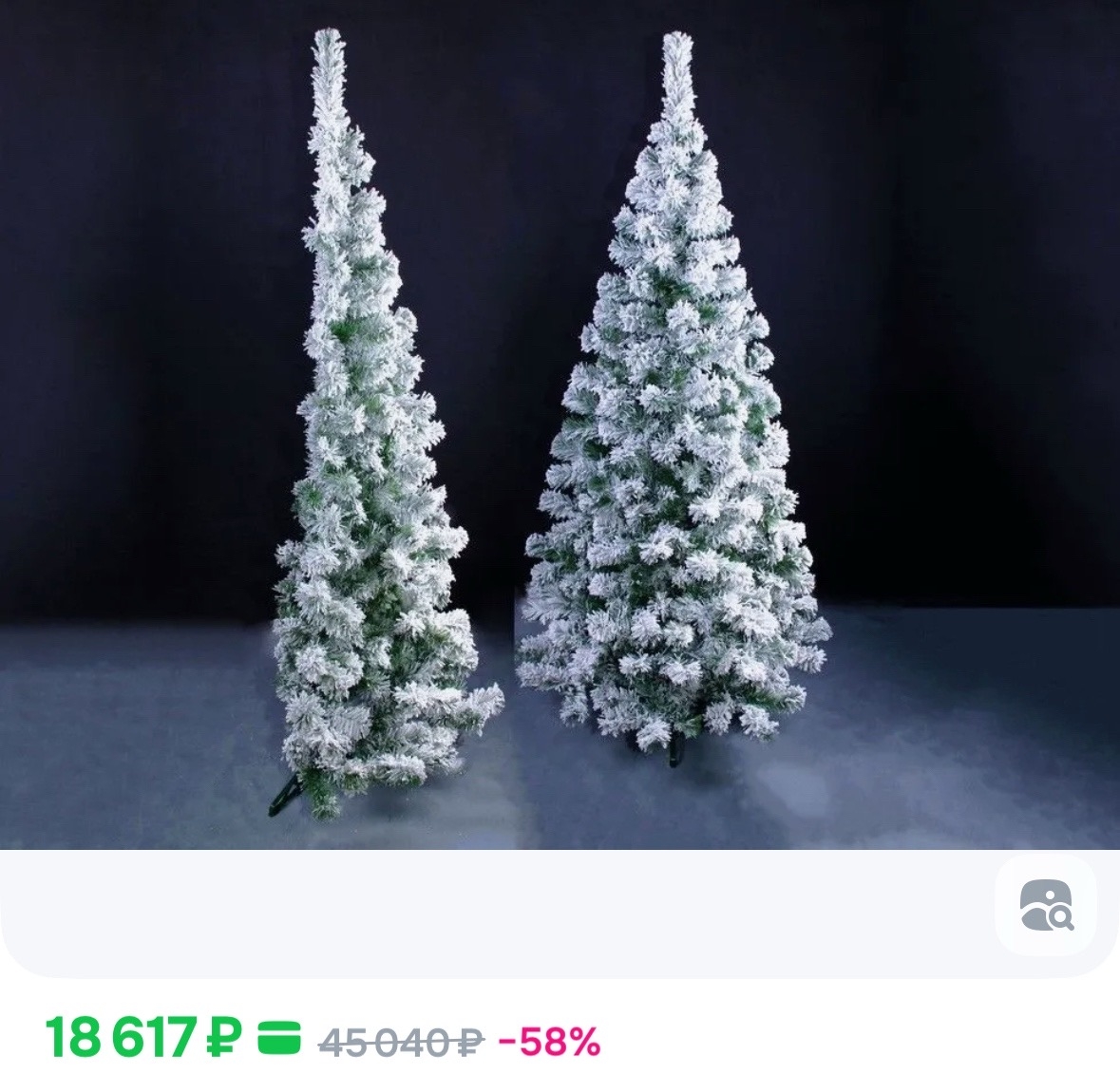This screenshot has height=1074, width=1120.
Task: Open the snowy Christmas trees product photo
Action: click(x=560, y=424)
